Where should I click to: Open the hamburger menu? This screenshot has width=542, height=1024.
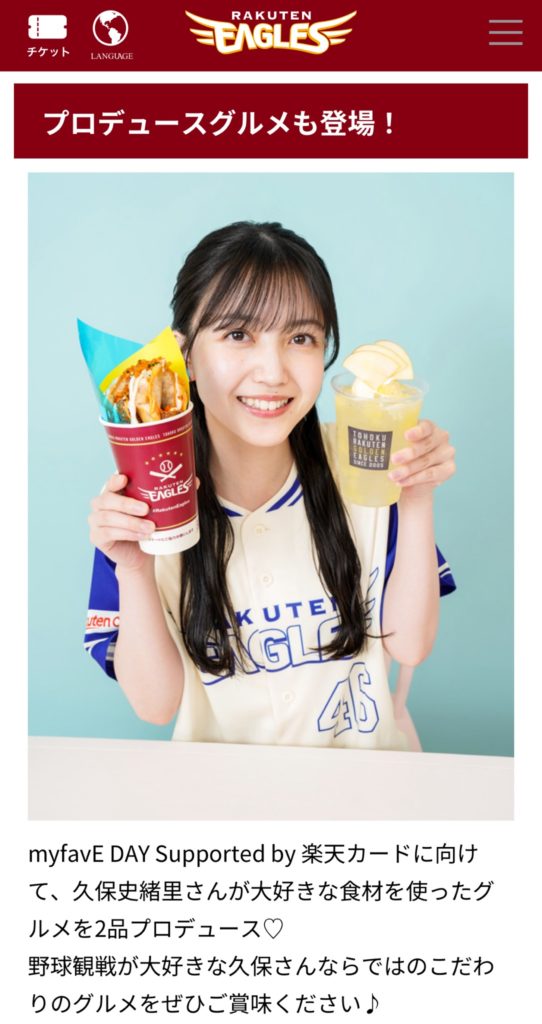point(505,33)
